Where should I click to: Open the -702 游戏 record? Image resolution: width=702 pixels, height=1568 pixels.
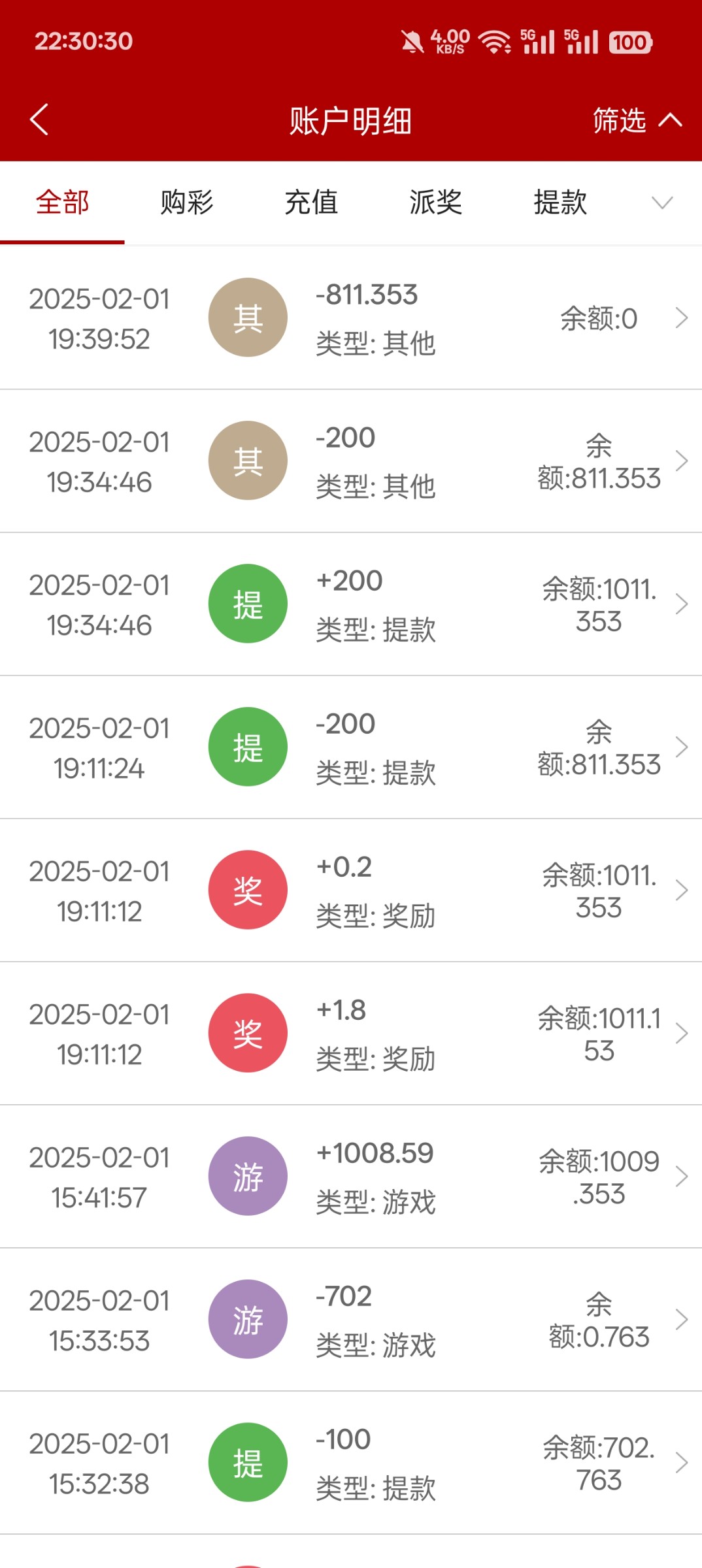coord(351,1320)
